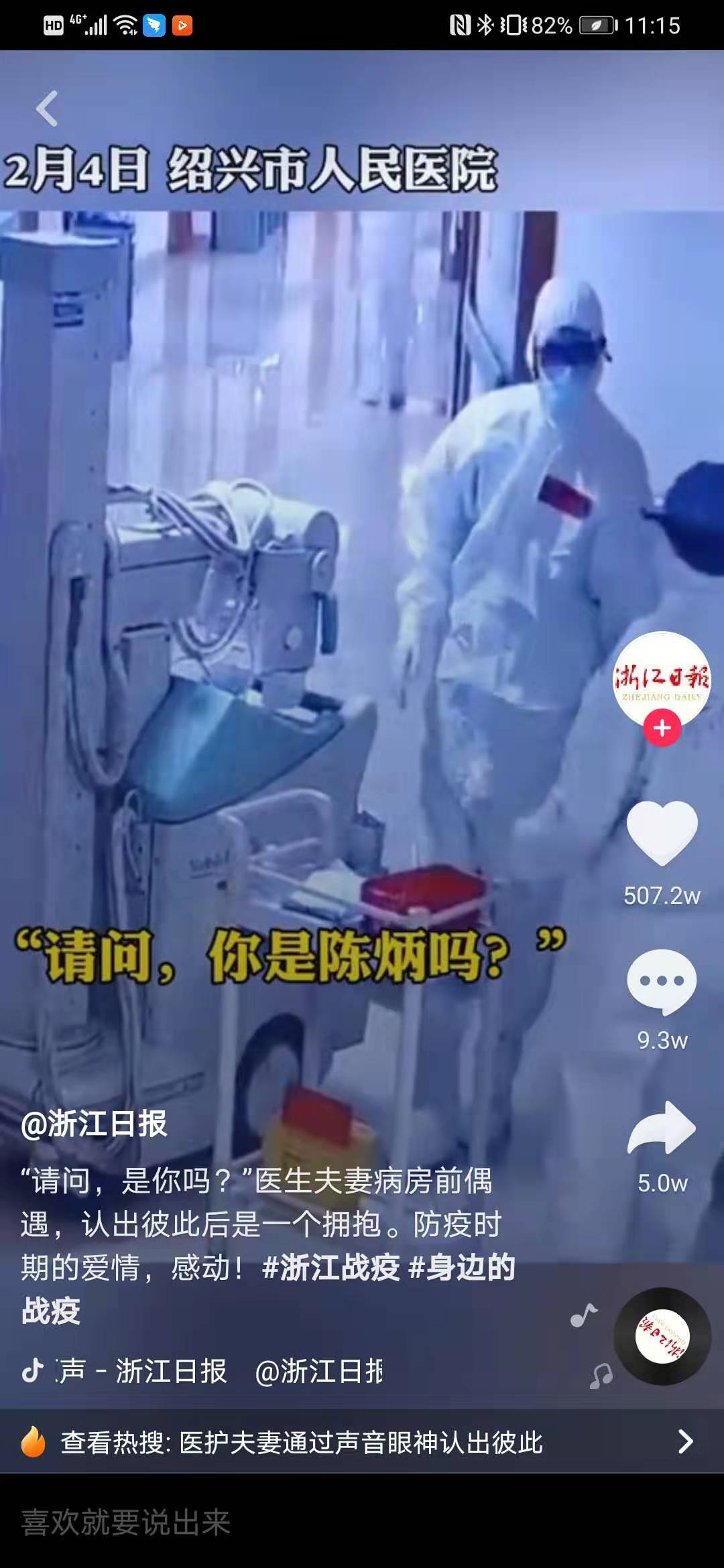Viewport: 724px width, 1568px height.
Task: Open the @浙江日报 username link
Action: [x=94, y=1124]
